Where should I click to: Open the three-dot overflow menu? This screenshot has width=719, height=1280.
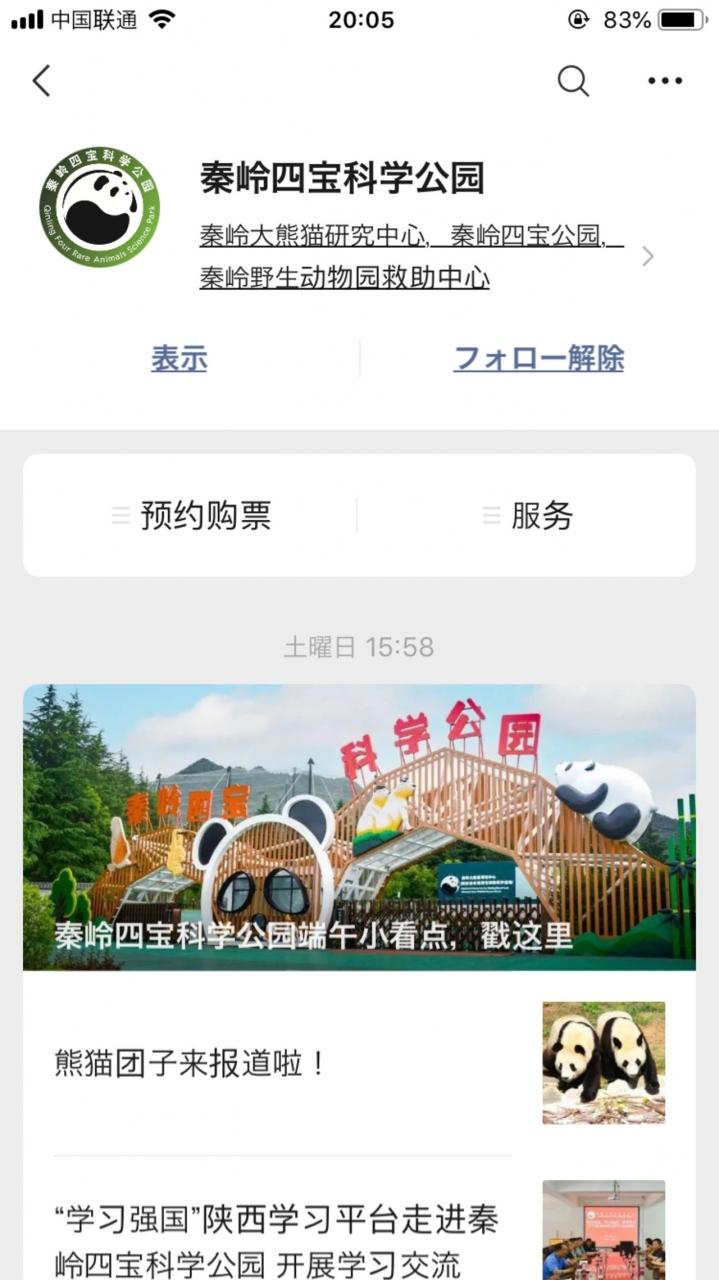pyautogui.click(x=665, y=81)
